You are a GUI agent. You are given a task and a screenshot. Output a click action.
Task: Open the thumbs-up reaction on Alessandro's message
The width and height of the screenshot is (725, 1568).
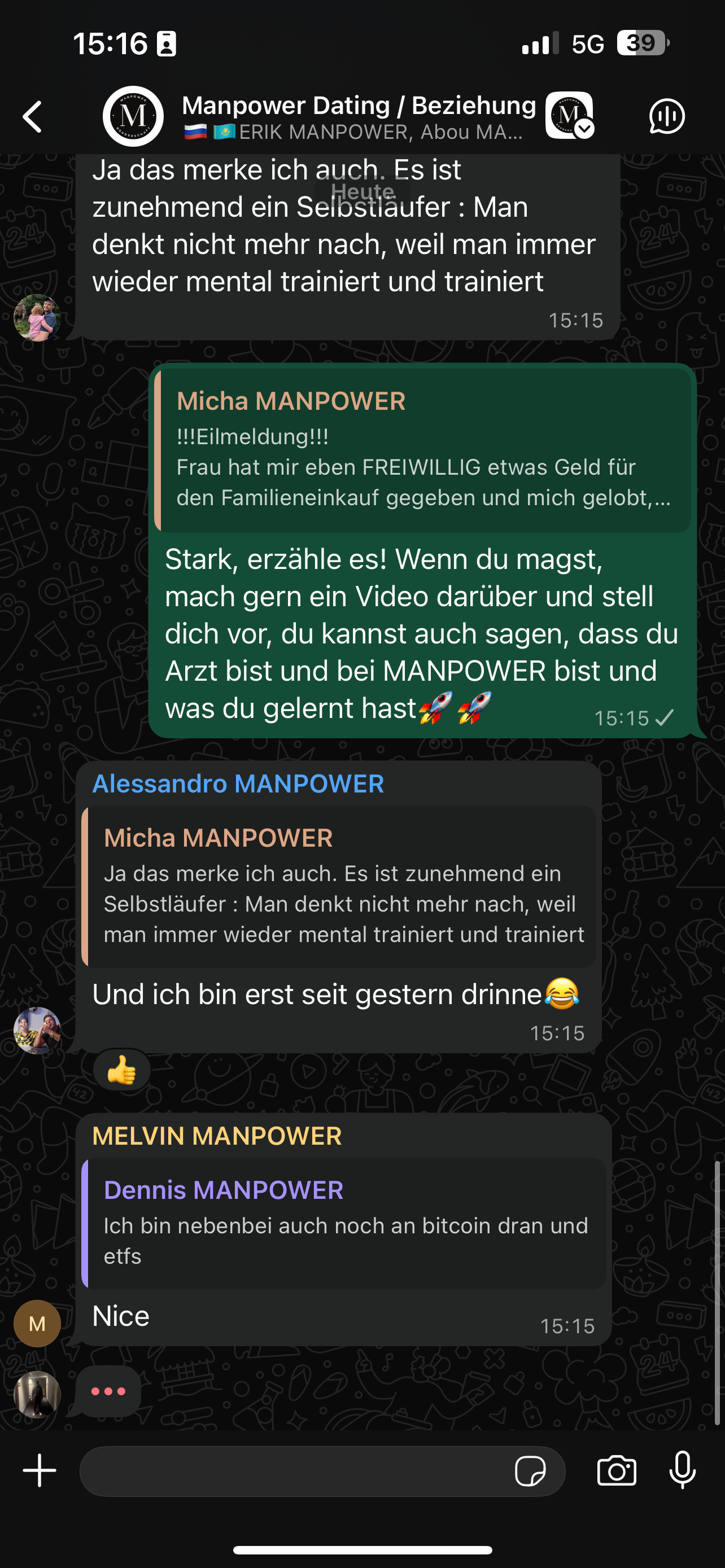click(x=122, y=1070)
